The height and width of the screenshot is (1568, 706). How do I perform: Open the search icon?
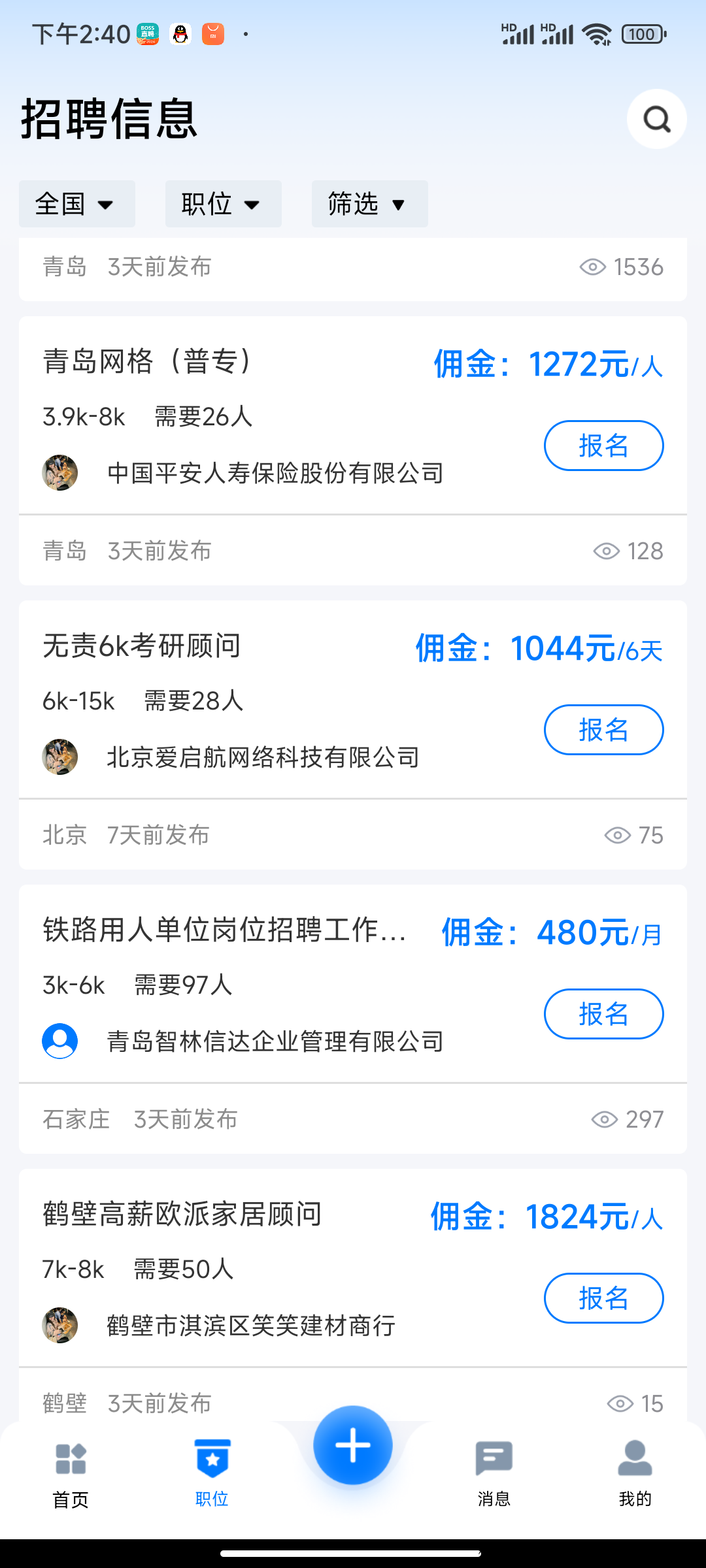tap(656, 119)
